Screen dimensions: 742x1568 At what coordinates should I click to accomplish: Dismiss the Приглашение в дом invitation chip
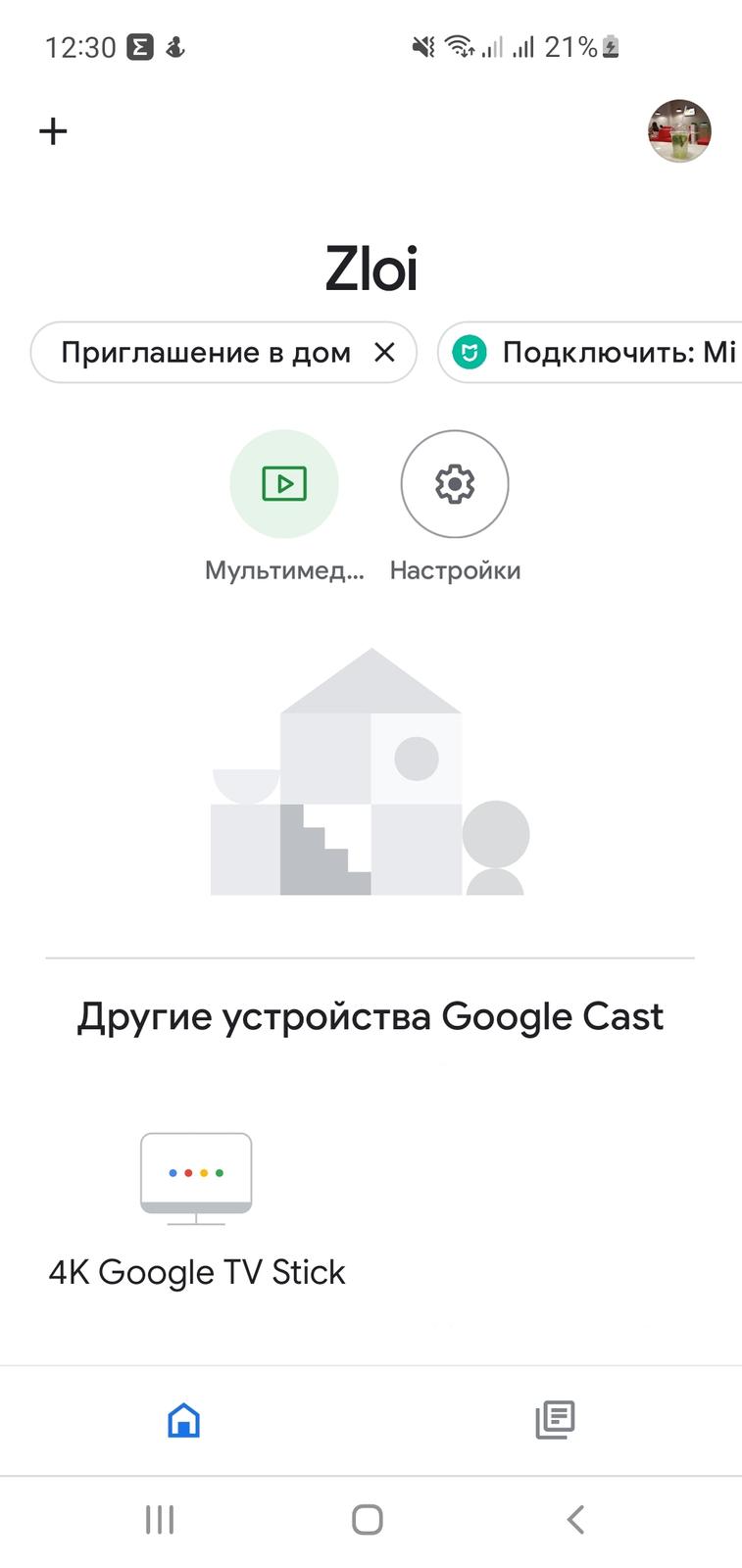click(384, 353)
